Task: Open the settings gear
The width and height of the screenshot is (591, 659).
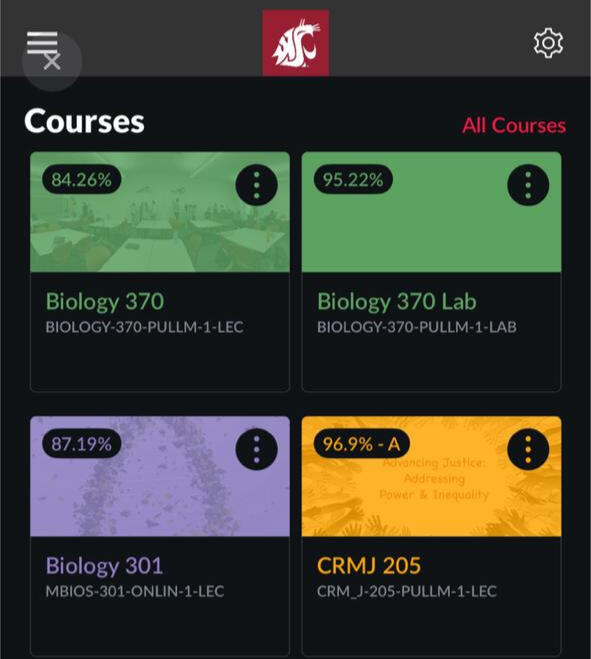Action: coord(549,43)
